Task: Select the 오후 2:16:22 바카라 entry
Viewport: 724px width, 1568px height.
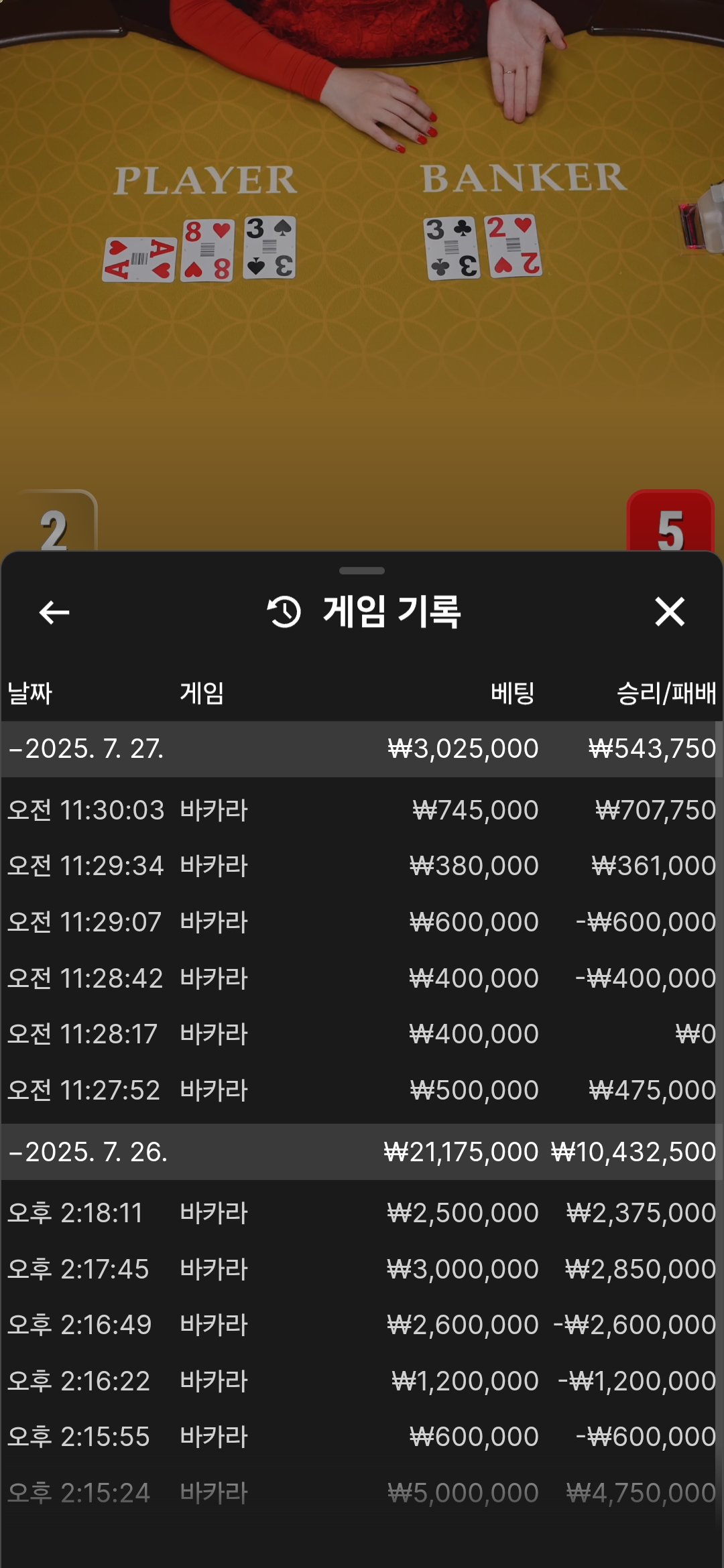Action: tap(362, 1381)
